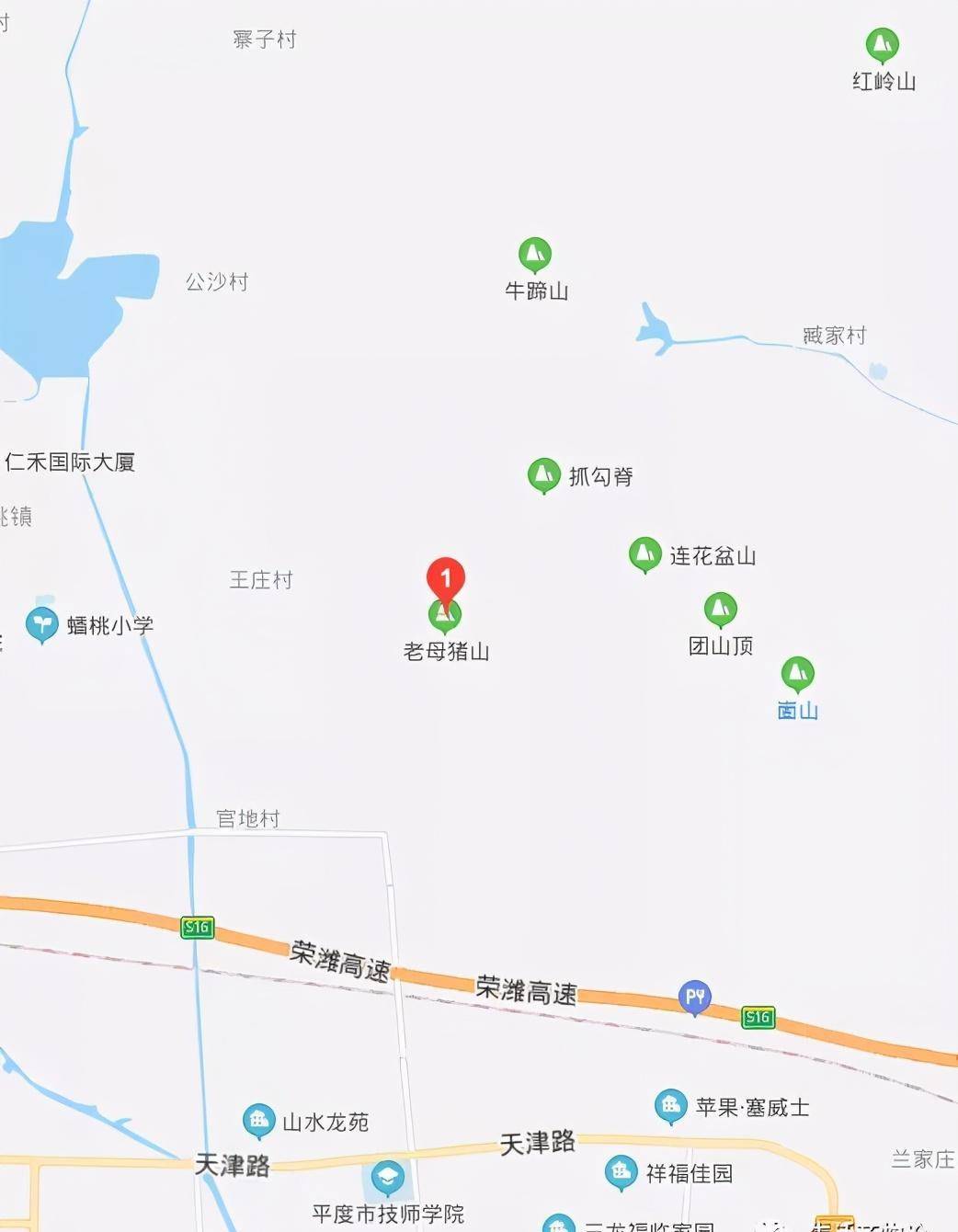Open the 连花盆山 marker
958x1232 pixels.
coord(645,554)
